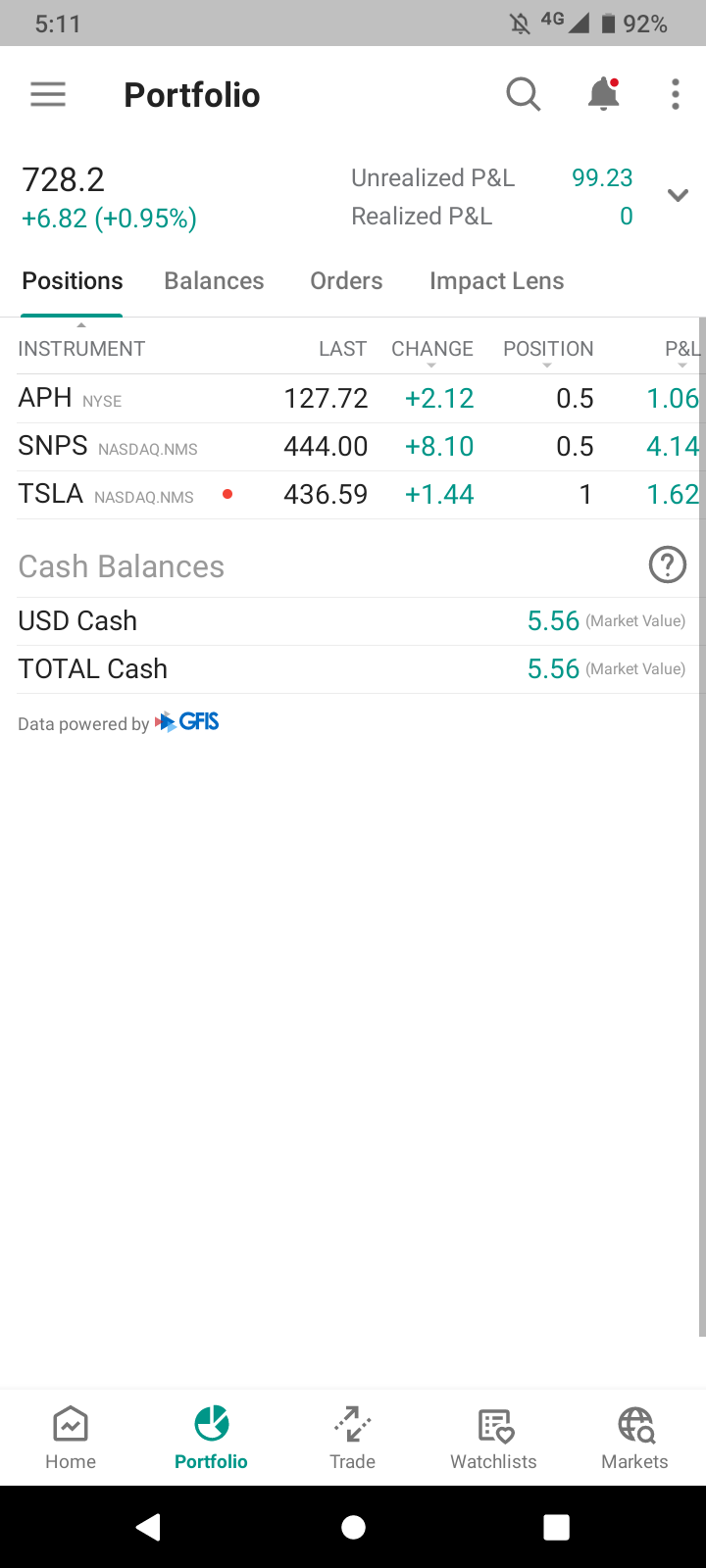This screenshot has width=706, height=1568.
Task: Open the Watchlists tab
Action: pyautogui.click(x=493, y=1438)
